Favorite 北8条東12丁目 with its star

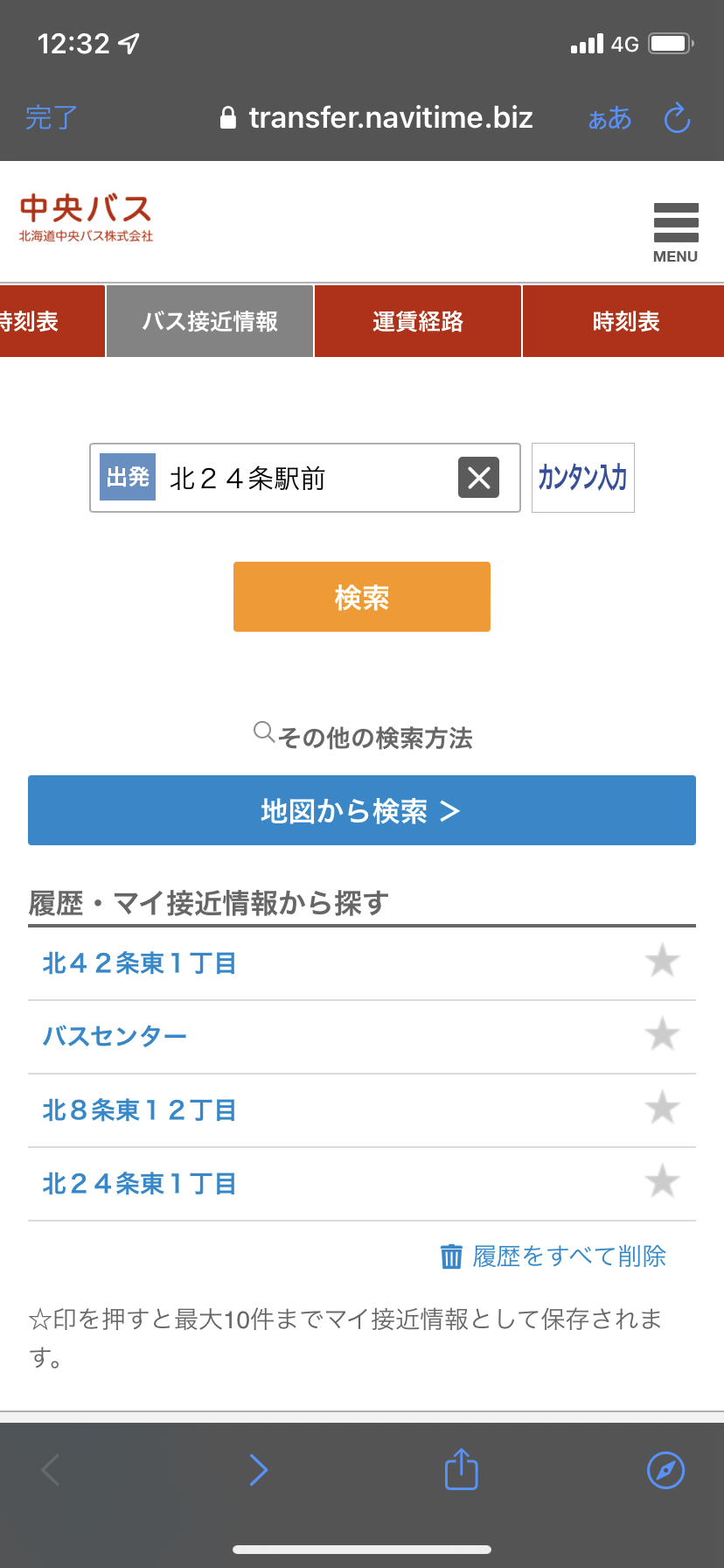coord(663,1108)
